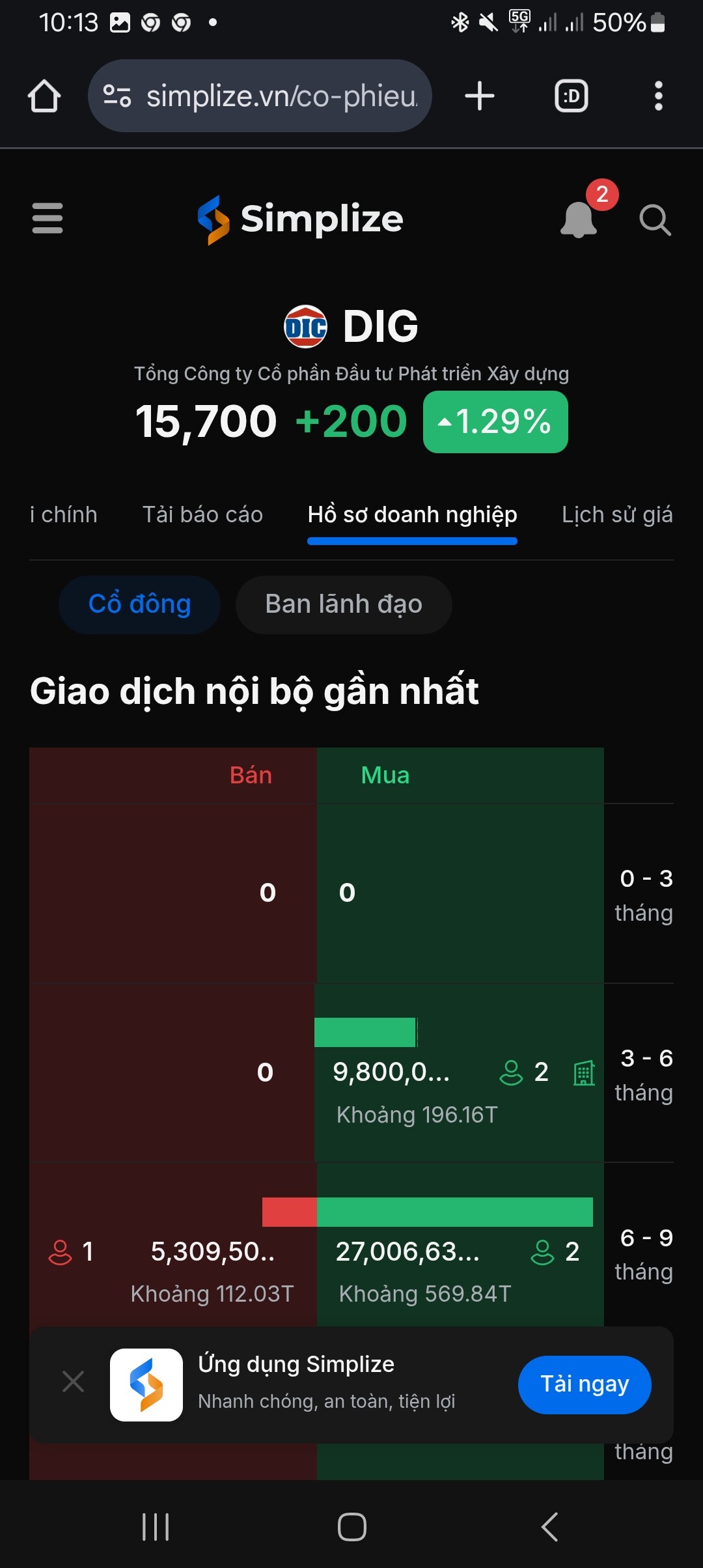Show the Ban lãnh đạo section
The image size is (703, 1568).
click(344, 604)
